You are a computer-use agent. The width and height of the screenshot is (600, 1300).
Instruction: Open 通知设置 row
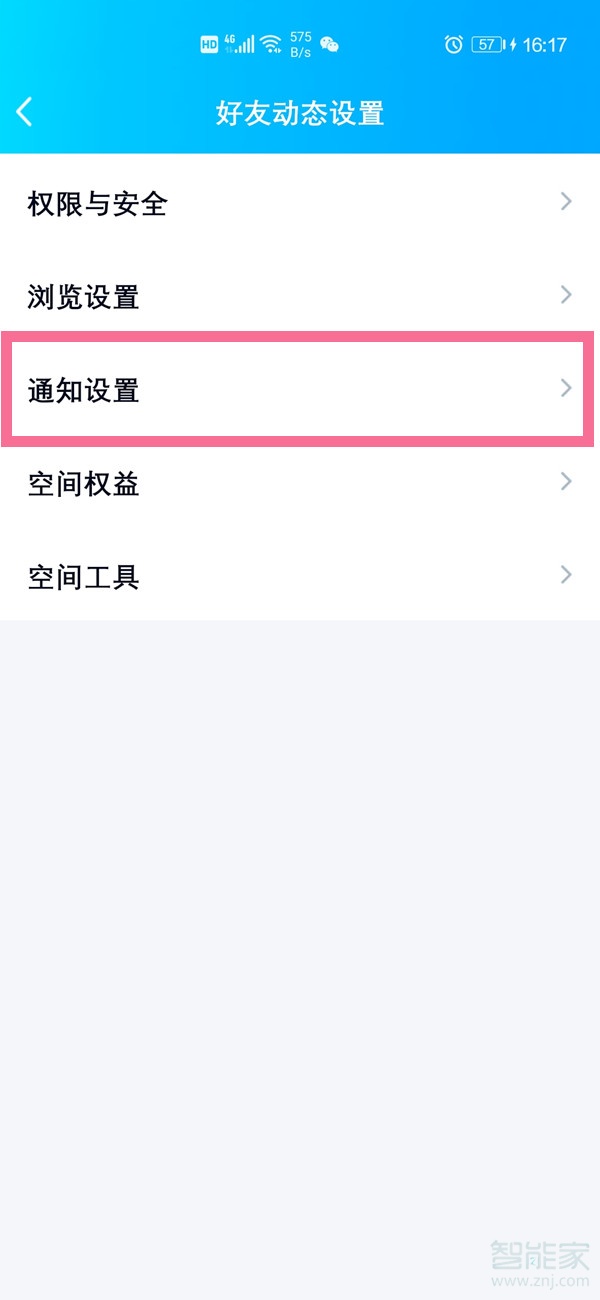coord(300,389)
